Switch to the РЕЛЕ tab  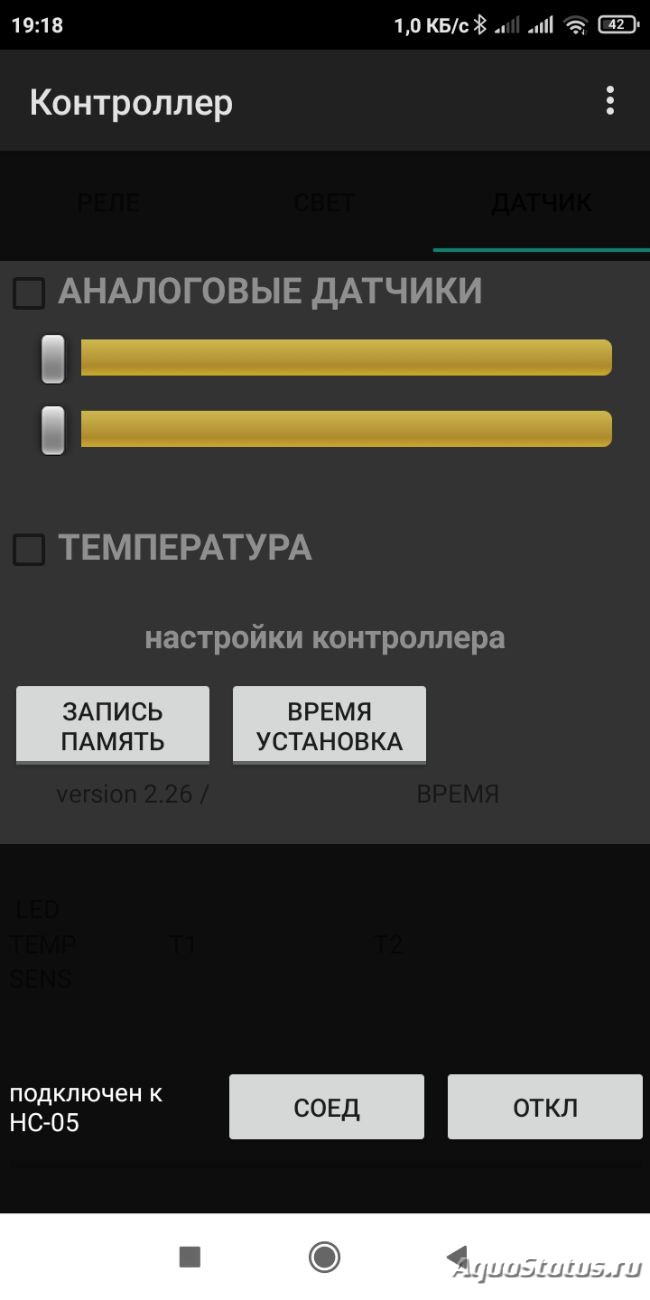[108, 203]
